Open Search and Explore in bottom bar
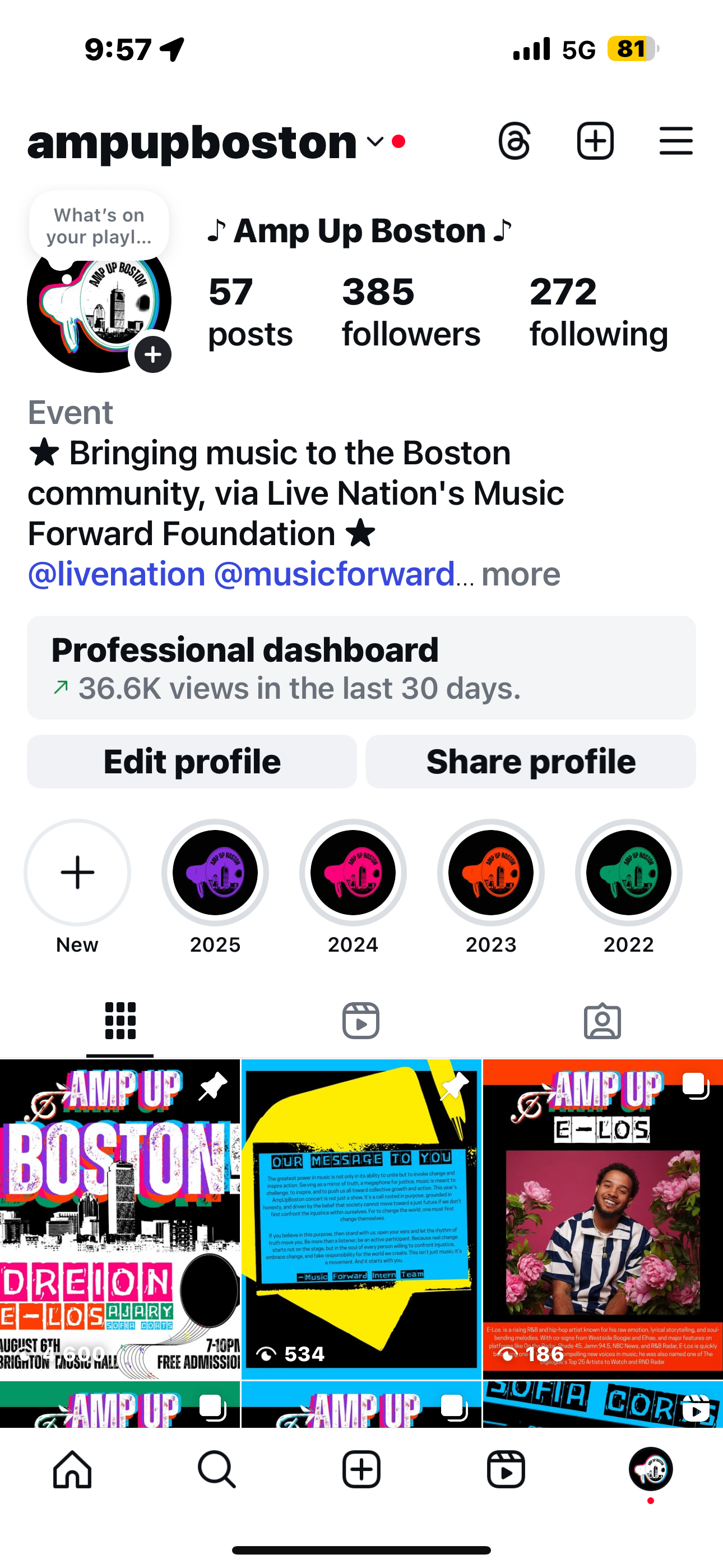723x1568 pixels. [x=217, y=1469]
